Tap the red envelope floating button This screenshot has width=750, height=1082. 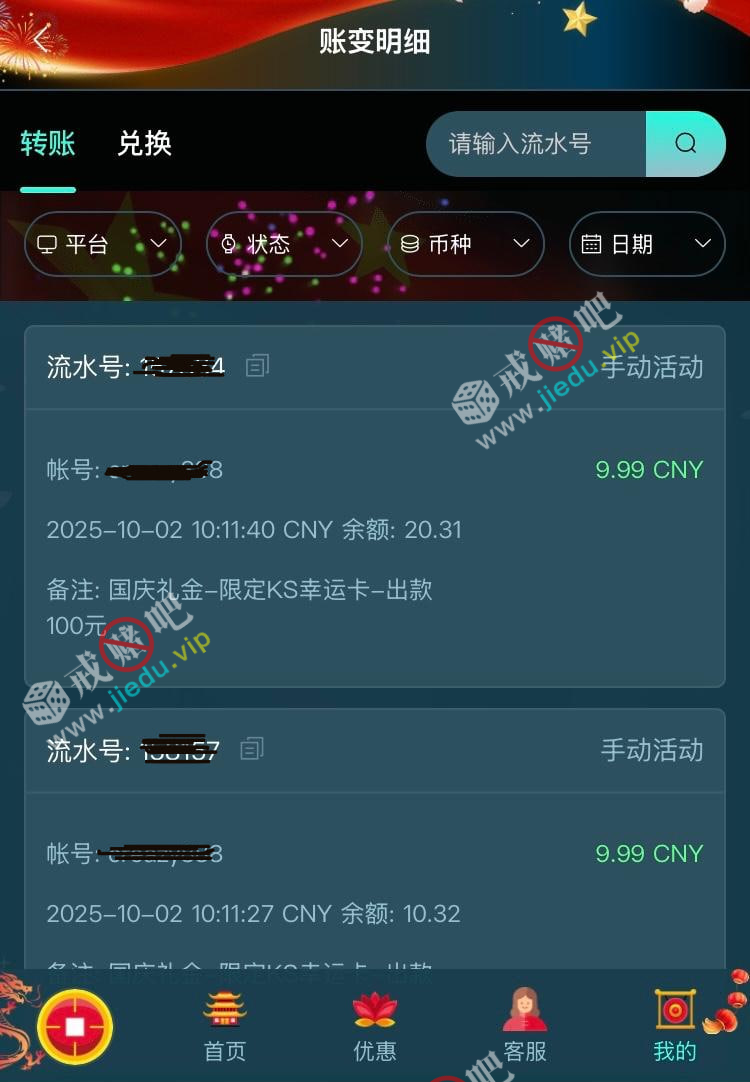75,1026
